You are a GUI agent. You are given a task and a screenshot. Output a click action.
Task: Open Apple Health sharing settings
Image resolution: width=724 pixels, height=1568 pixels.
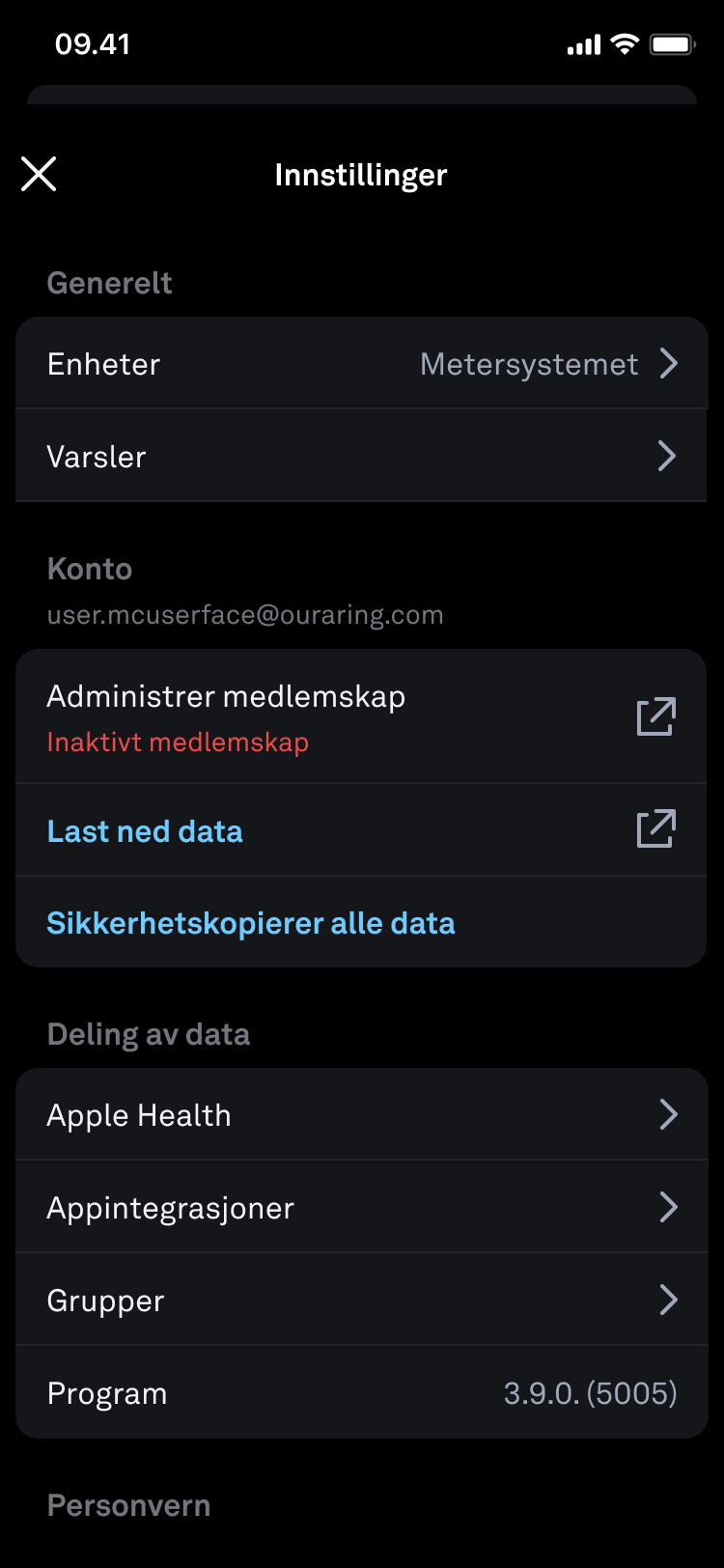(x=361, y=1115)
